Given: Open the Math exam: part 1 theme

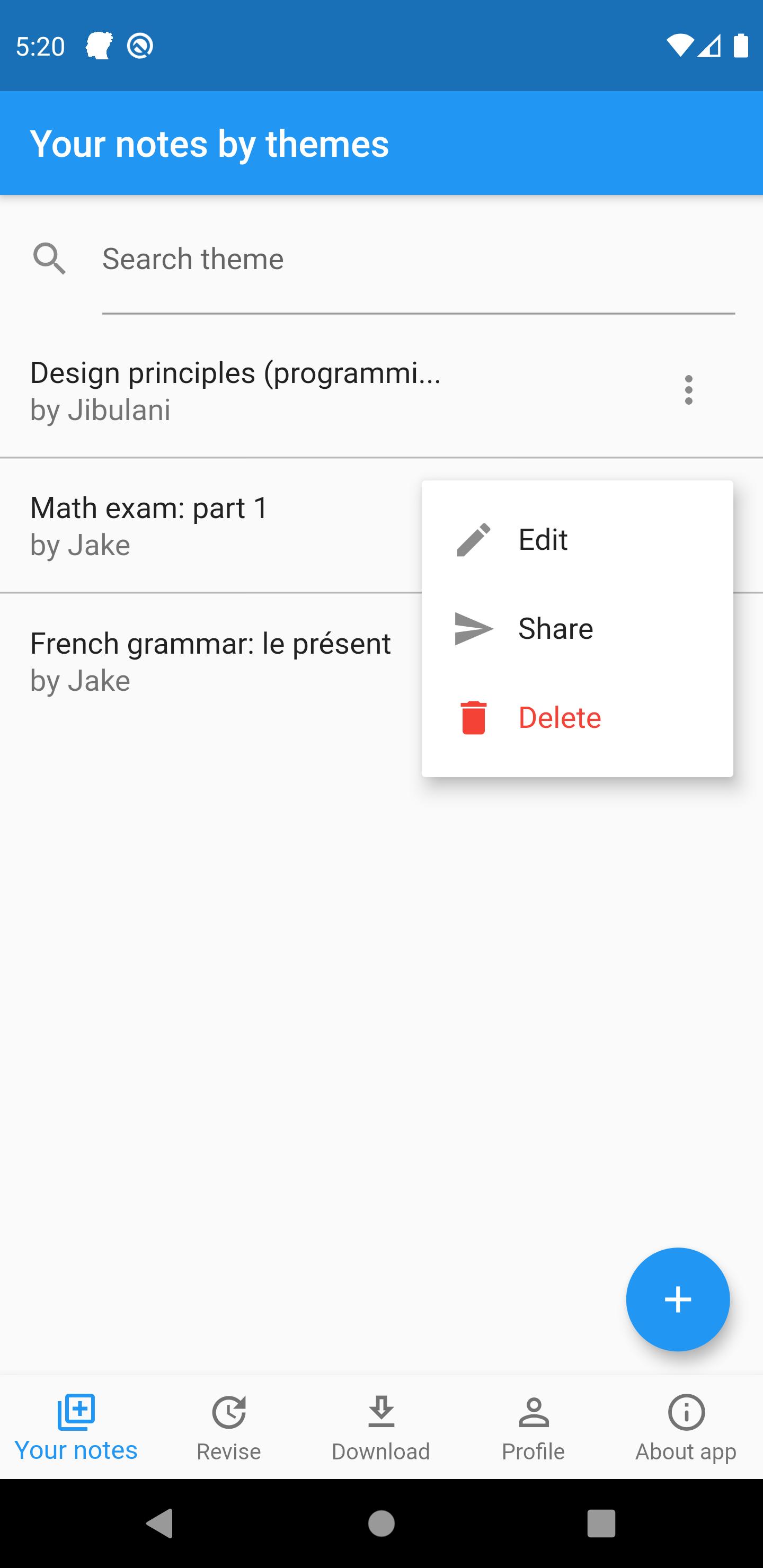Looking at the screenshot, I should coord(183,525).
